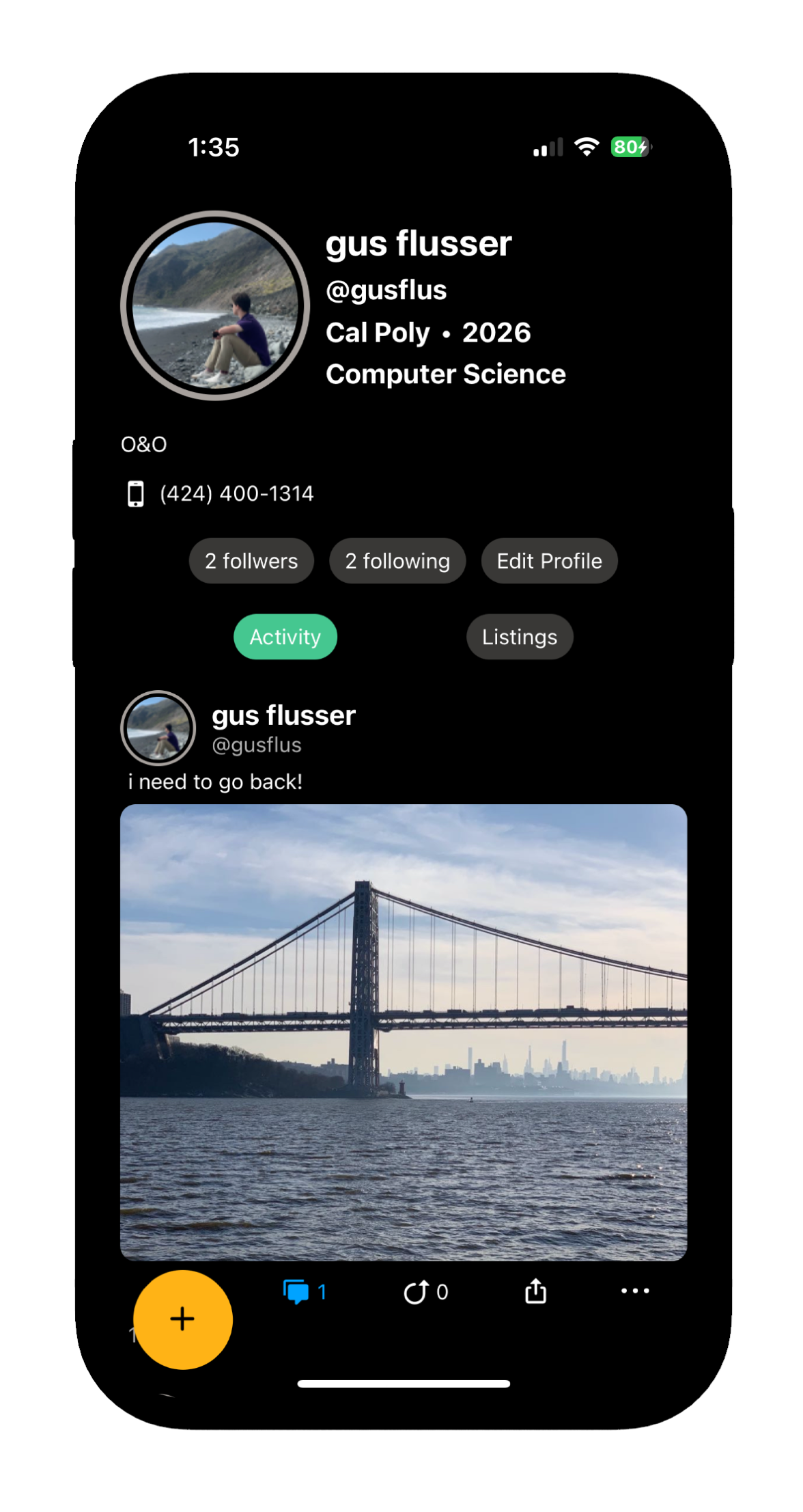View the 2 followers list
This screenshot has height=1512, width=803.
[251, 561]
